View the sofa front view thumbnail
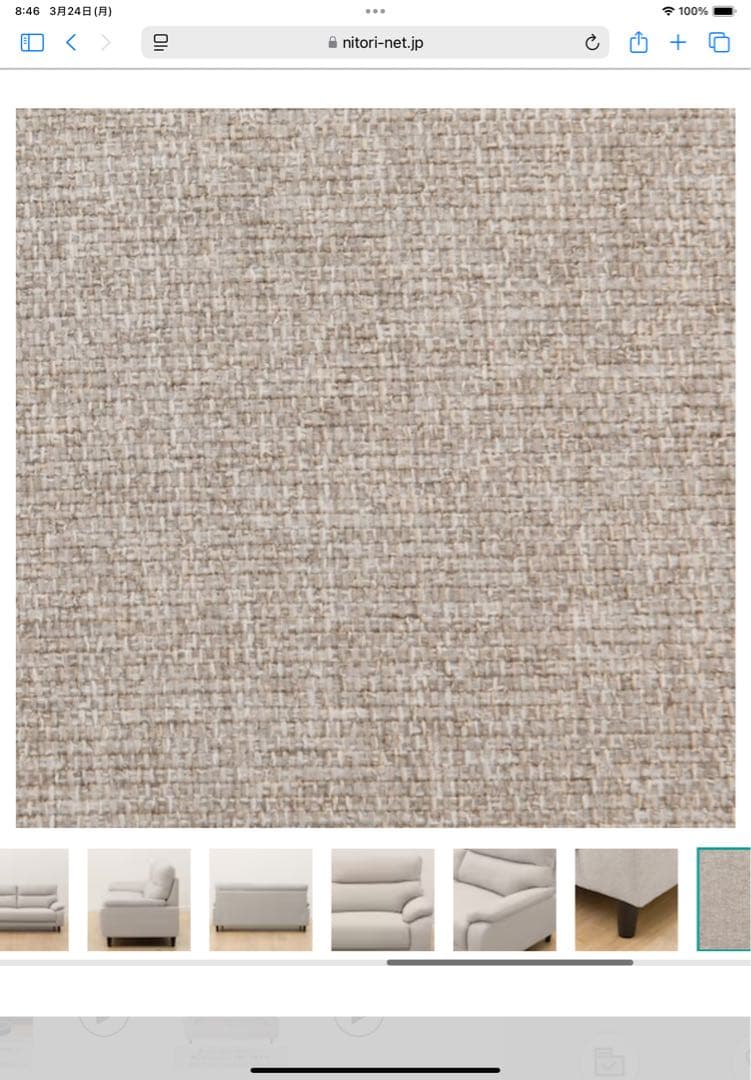751x1080 pixels. click(x=33, y=899)
